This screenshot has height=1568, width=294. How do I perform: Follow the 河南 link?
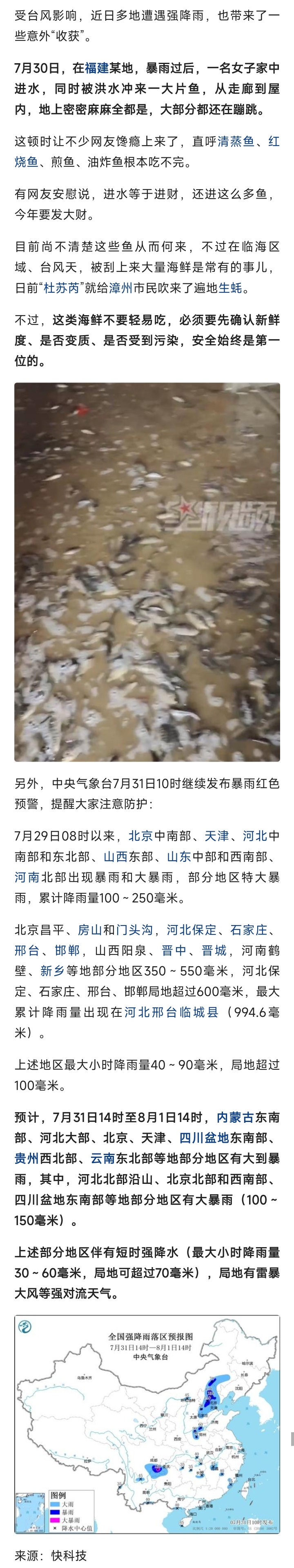[x=27, y=877]
